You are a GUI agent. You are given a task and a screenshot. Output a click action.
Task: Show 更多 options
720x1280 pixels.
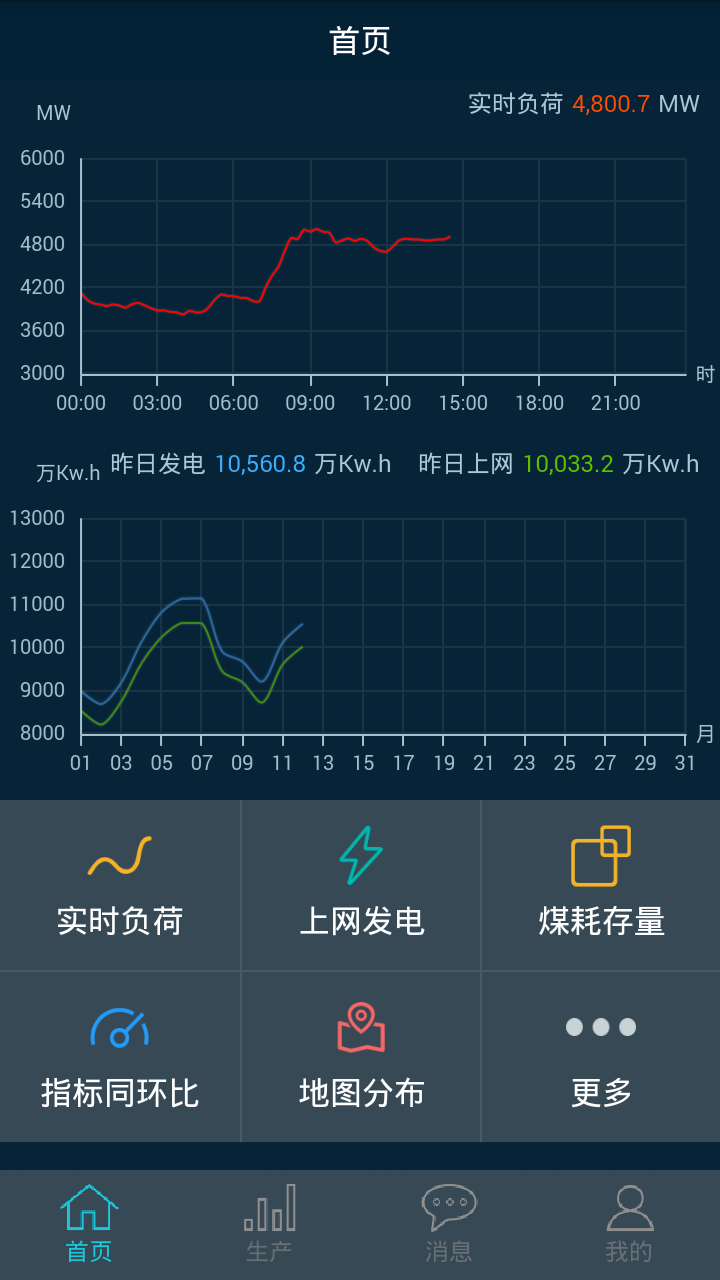pyautogui.click(x=601, y=1057)
